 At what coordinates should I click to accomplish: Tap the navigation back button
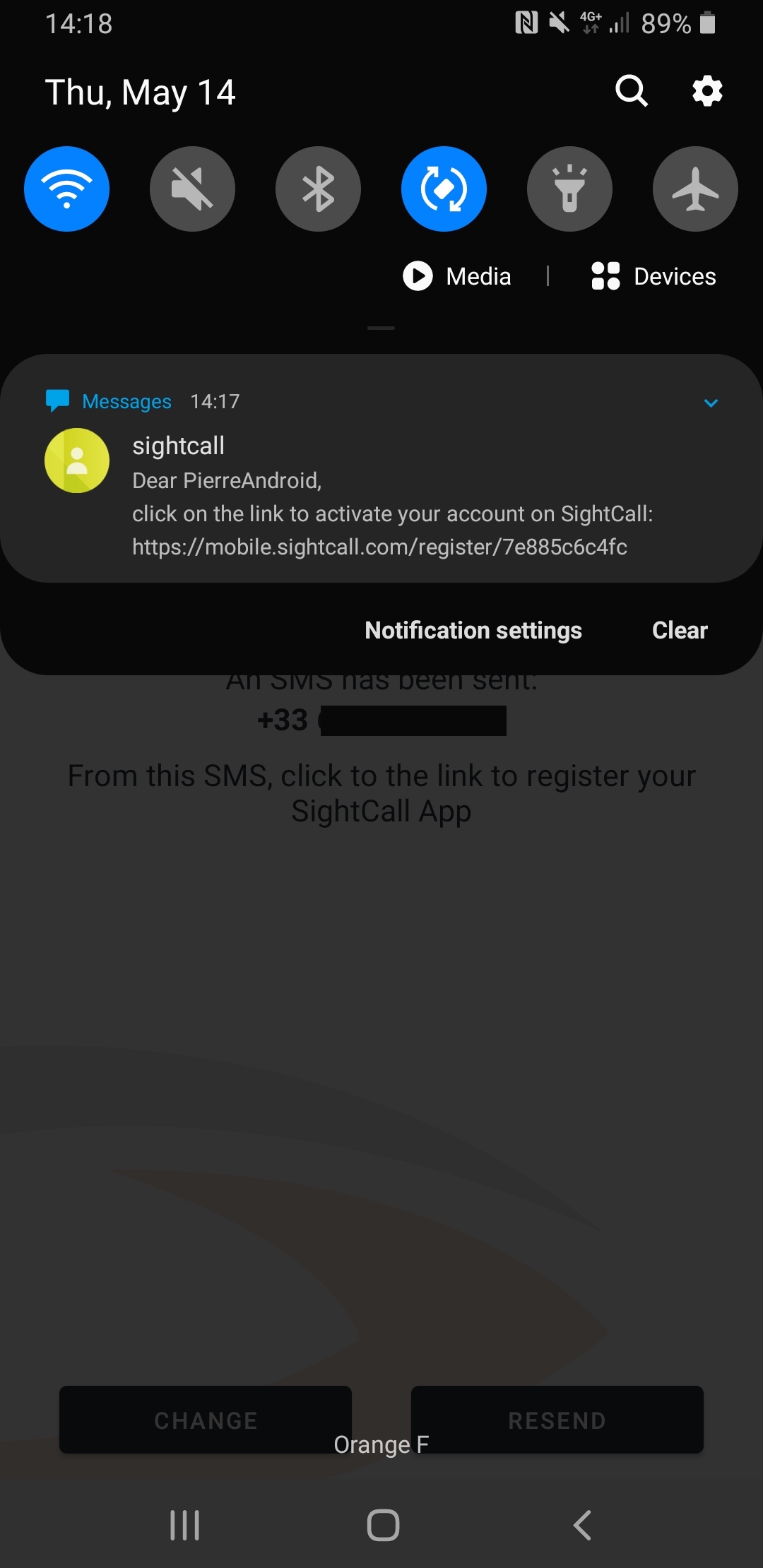[582, 1525]
